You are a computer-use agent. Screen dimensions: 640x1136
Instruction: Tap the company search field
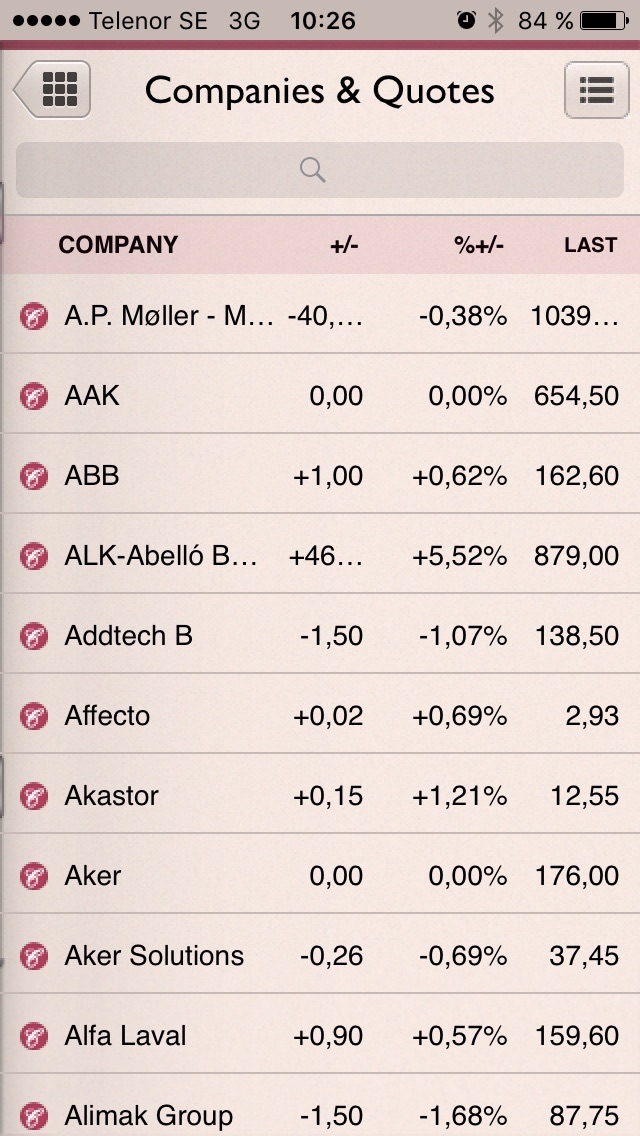320,170
